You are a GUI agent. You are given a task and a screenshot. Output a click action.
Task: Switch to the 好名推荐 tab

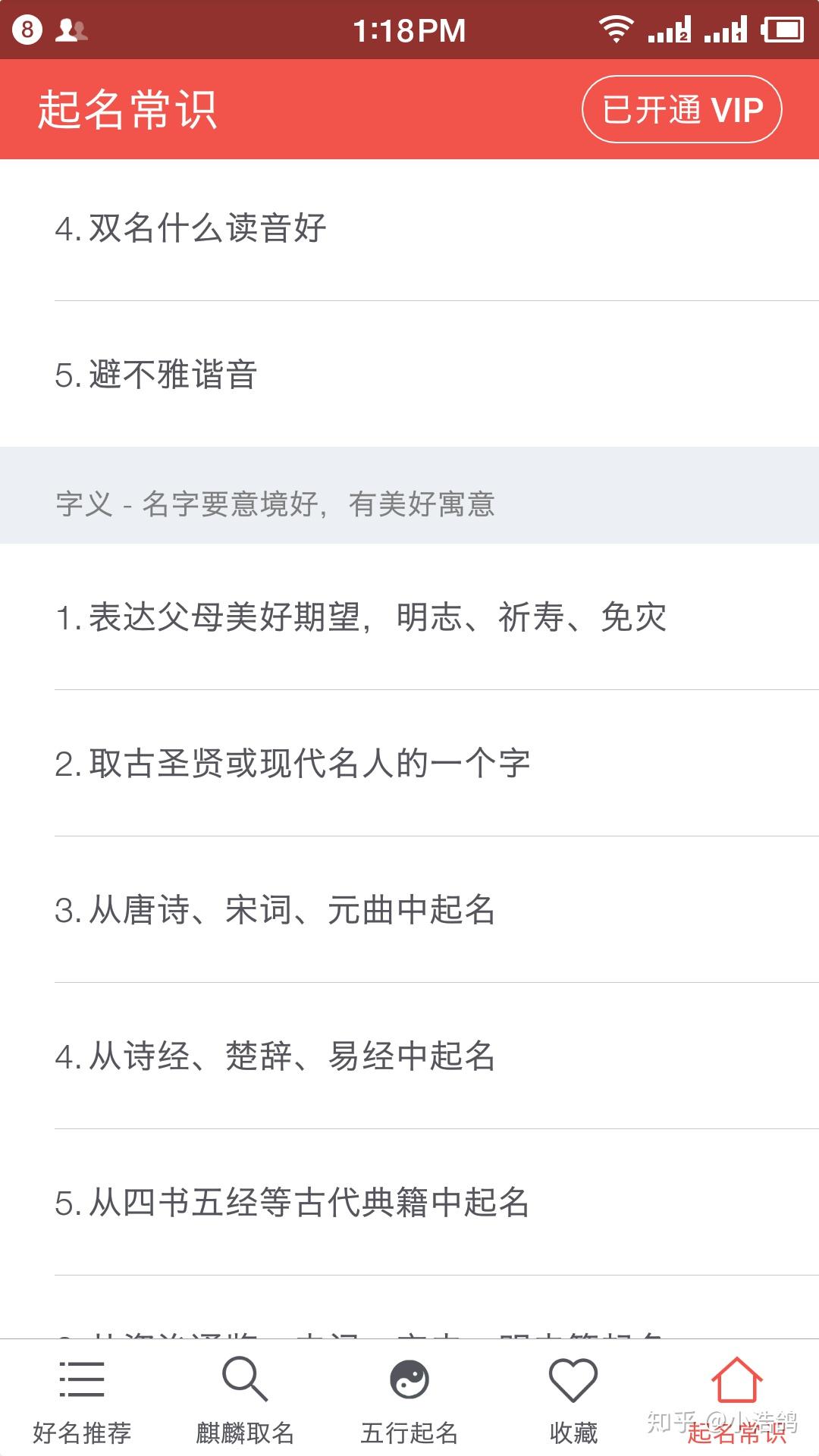(x=82, y=1399)
